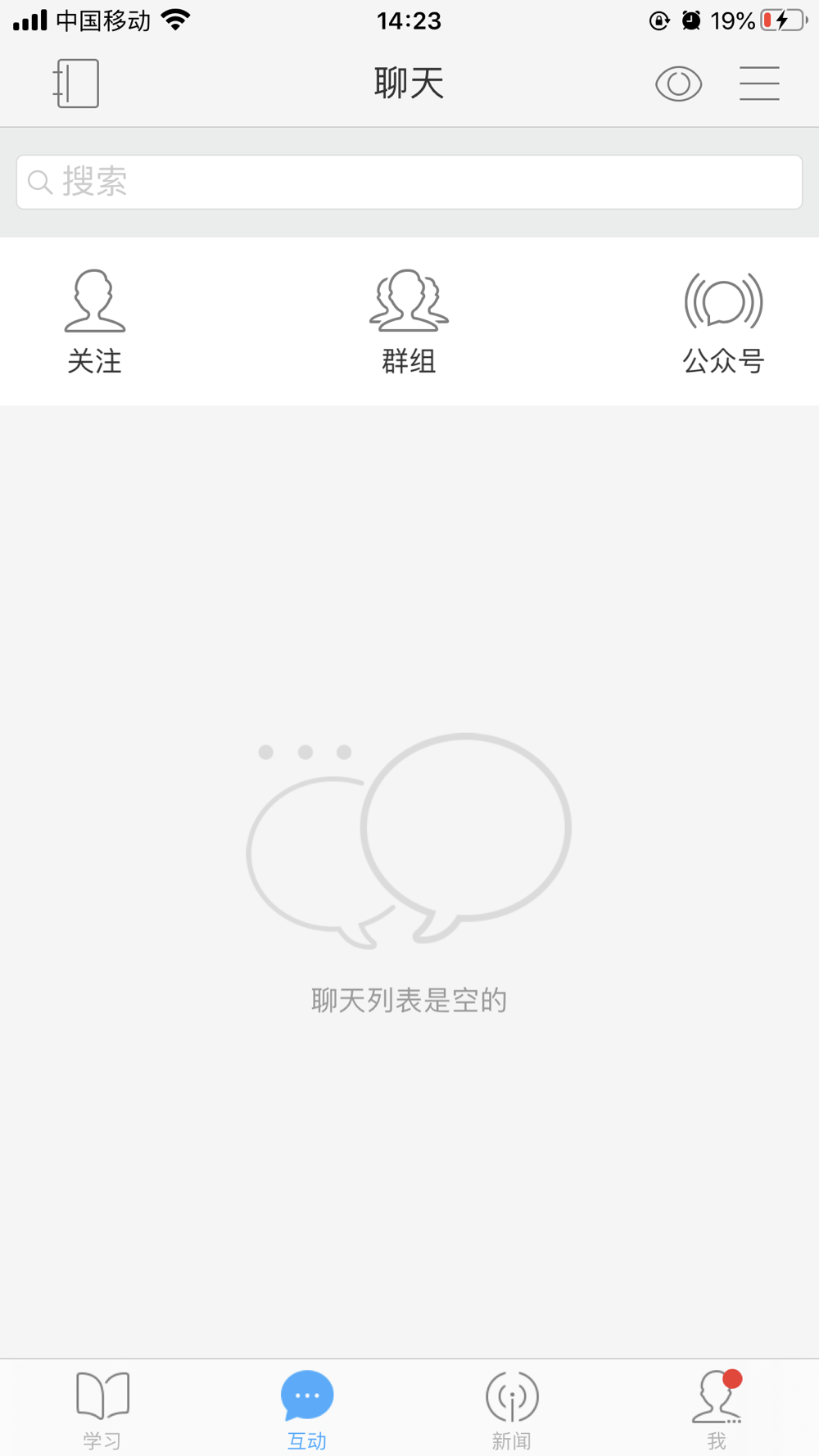Open 群组 groups
This screenshot has width=819, height=1456.
tap(409, 322)
